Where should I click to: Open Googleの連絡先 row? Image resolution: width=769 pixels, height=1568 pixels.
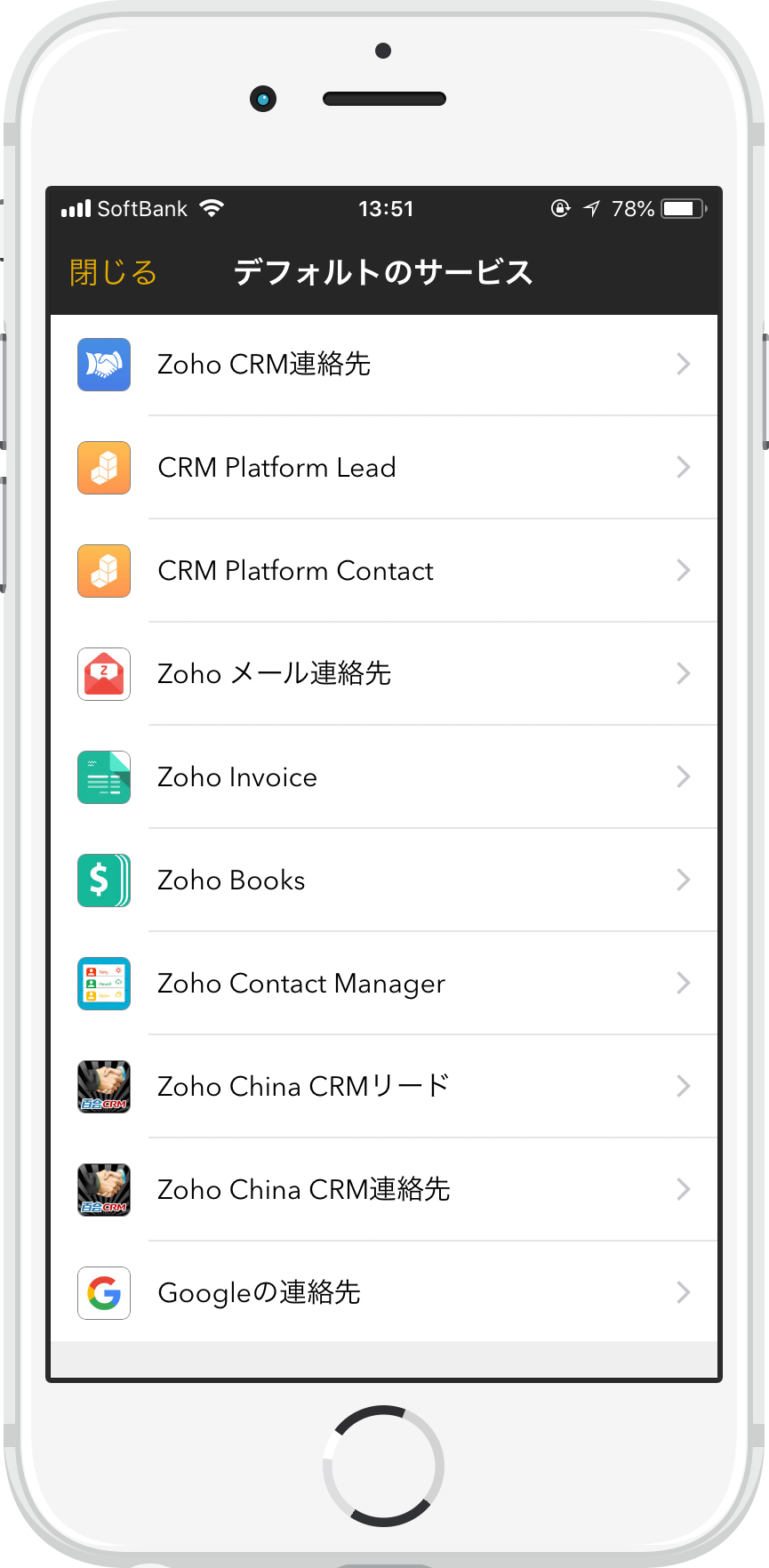(384, 1293)
